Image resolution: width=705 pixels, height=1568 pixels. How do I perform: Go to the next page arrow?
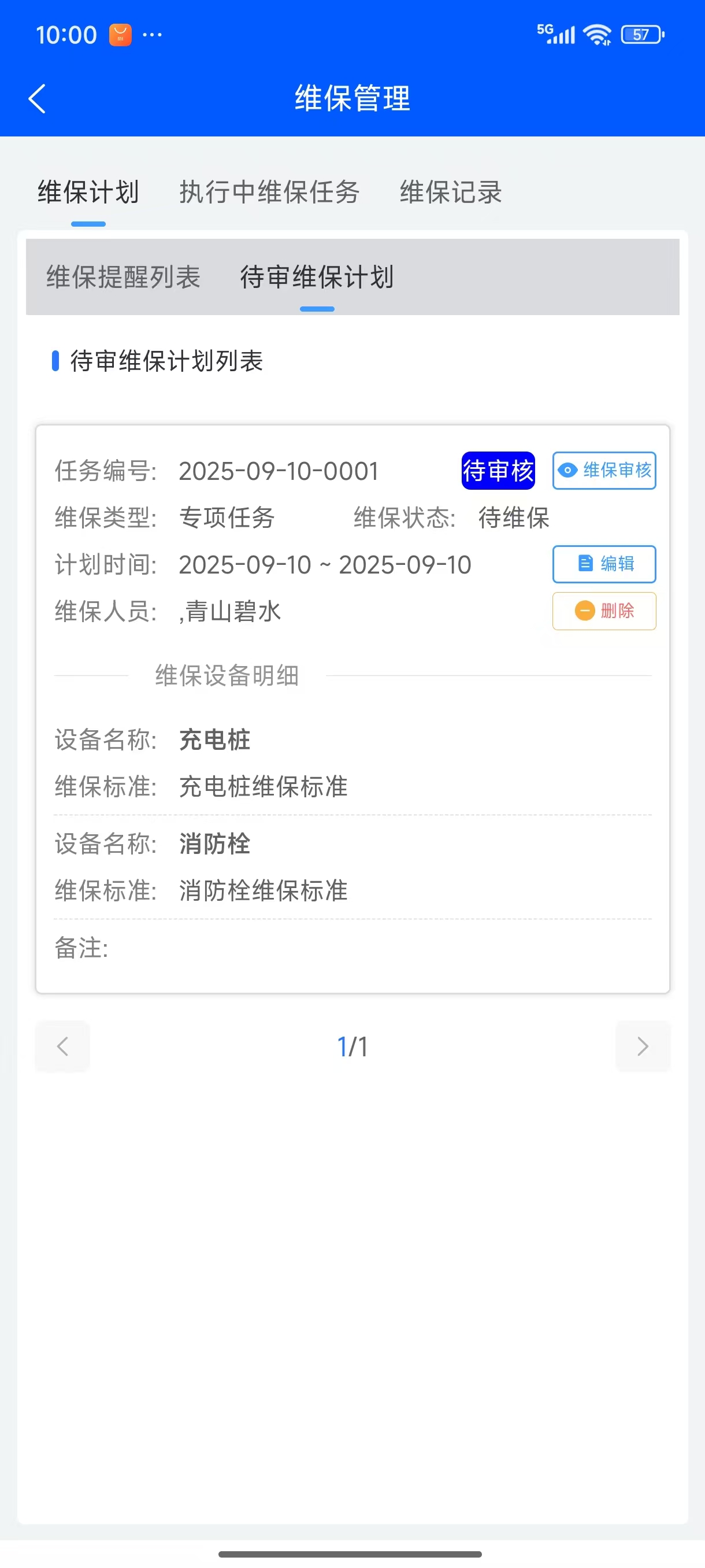(643, 1046)
